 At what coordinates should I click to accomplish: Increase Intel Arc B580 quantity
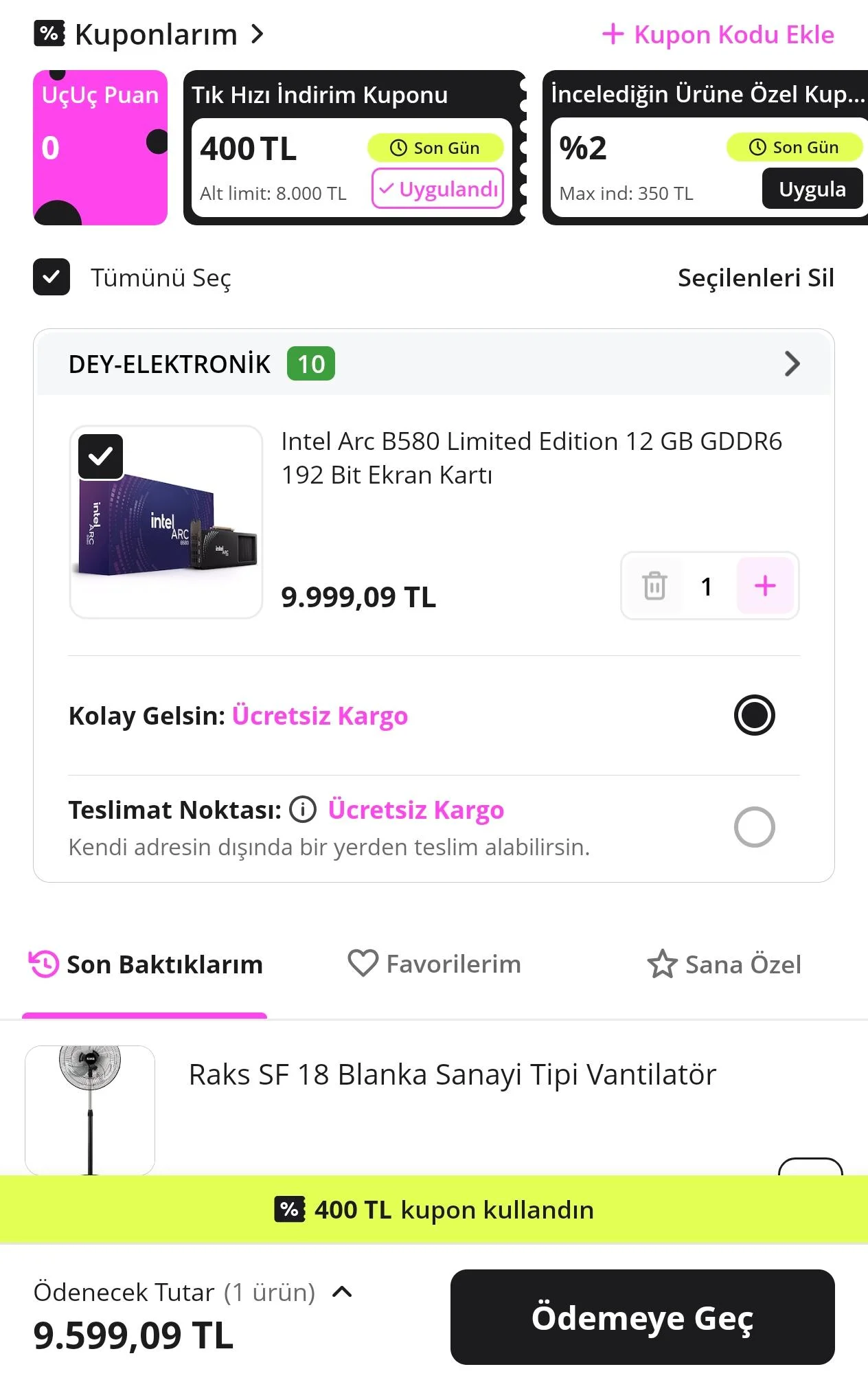765,586
